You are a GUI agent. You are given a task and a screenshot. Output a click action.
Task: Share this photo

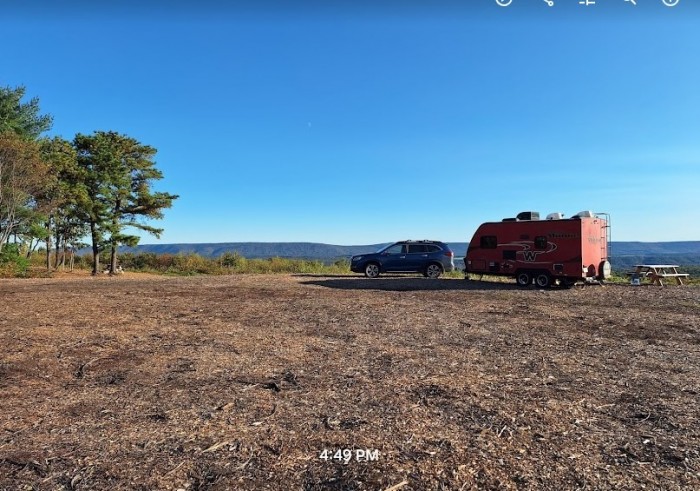point(547,2)
